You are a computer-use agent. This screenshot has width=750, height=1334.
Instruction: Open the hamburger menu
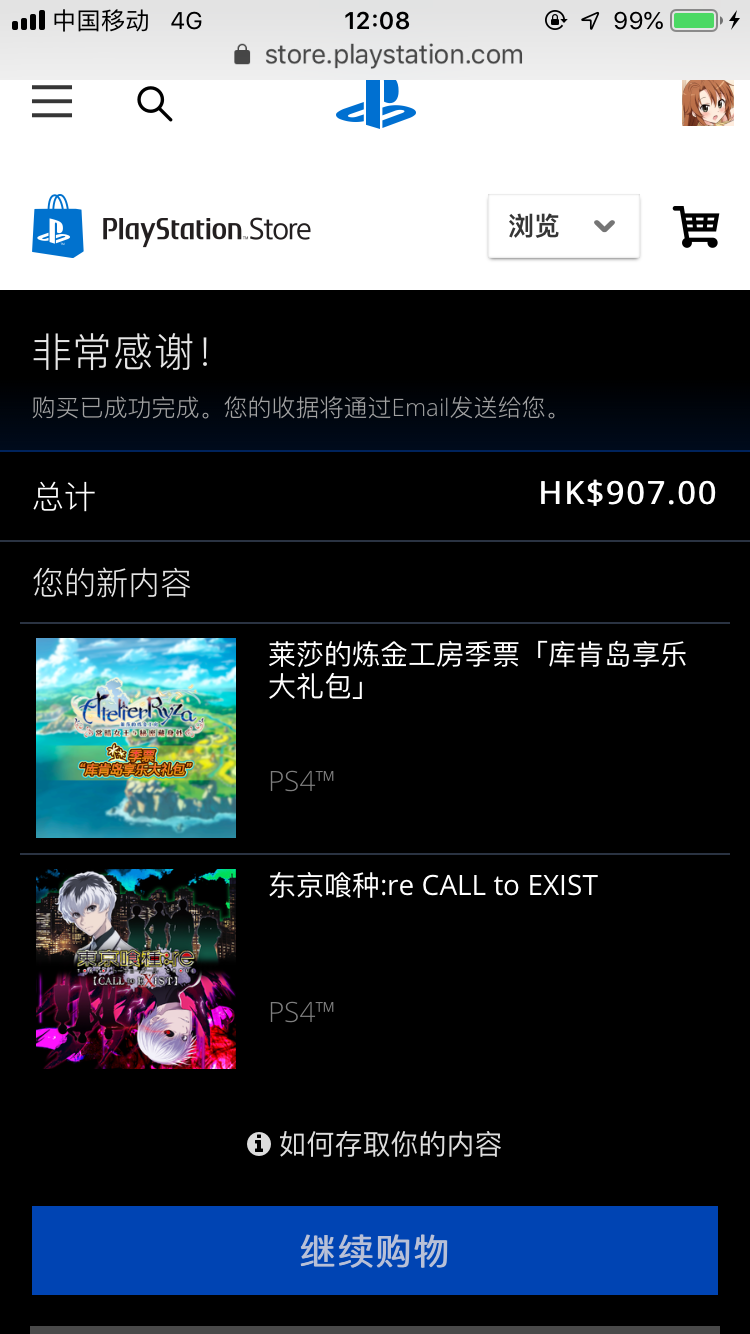[x=52, y=102]
